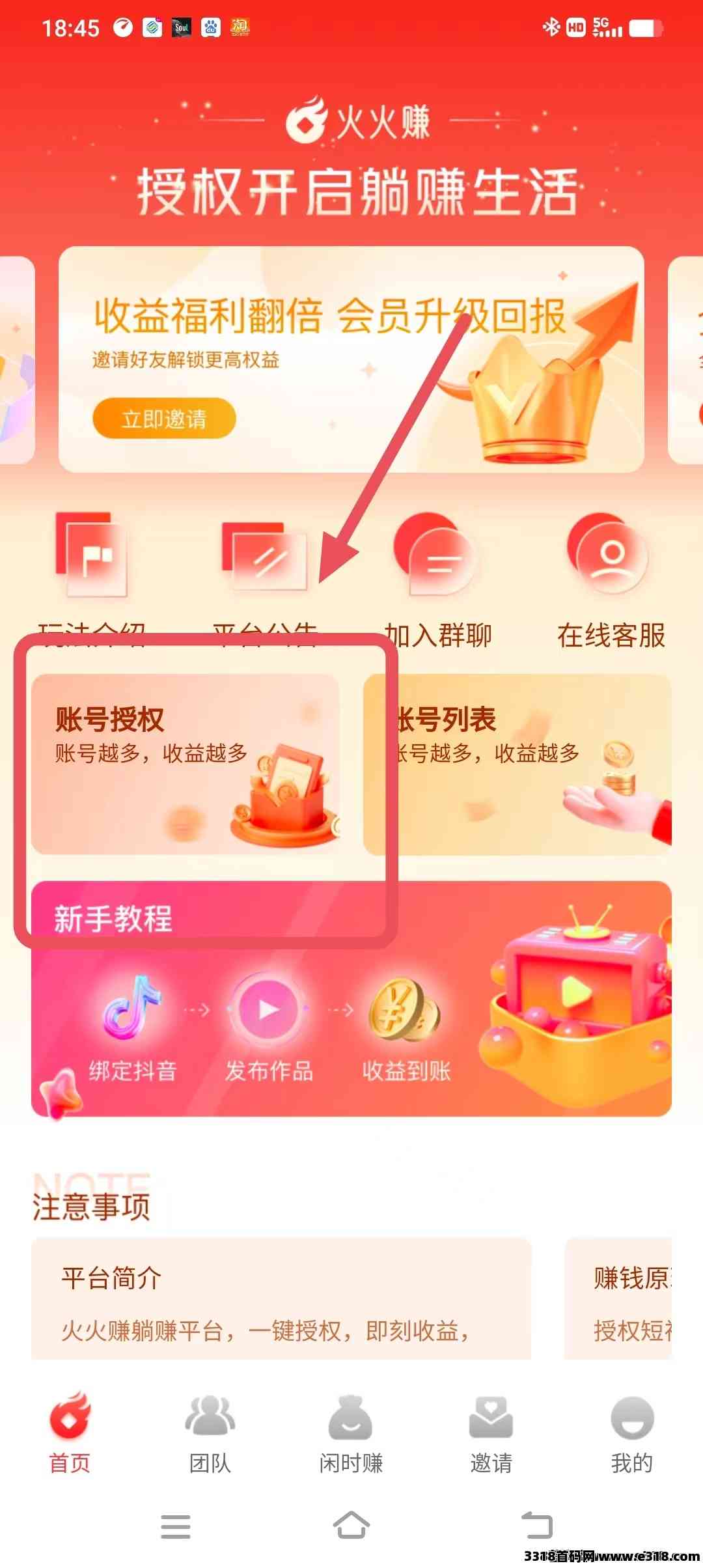Screen dimensions: 703x1568
Task: Tap the system back button
Action: click(537, 1526)
